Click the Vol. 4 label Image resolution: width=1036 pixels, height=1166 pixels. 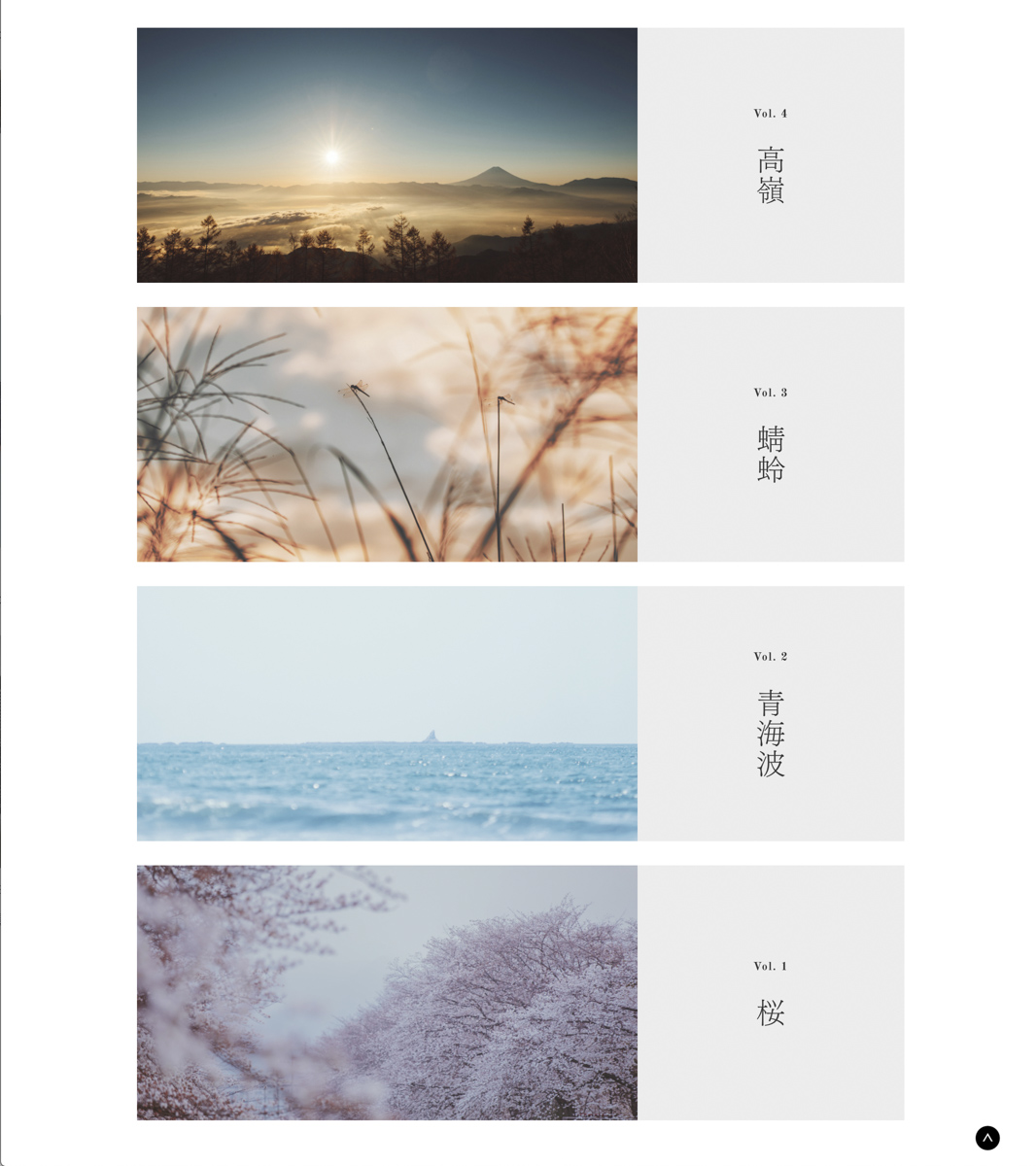tap(770, 113)
